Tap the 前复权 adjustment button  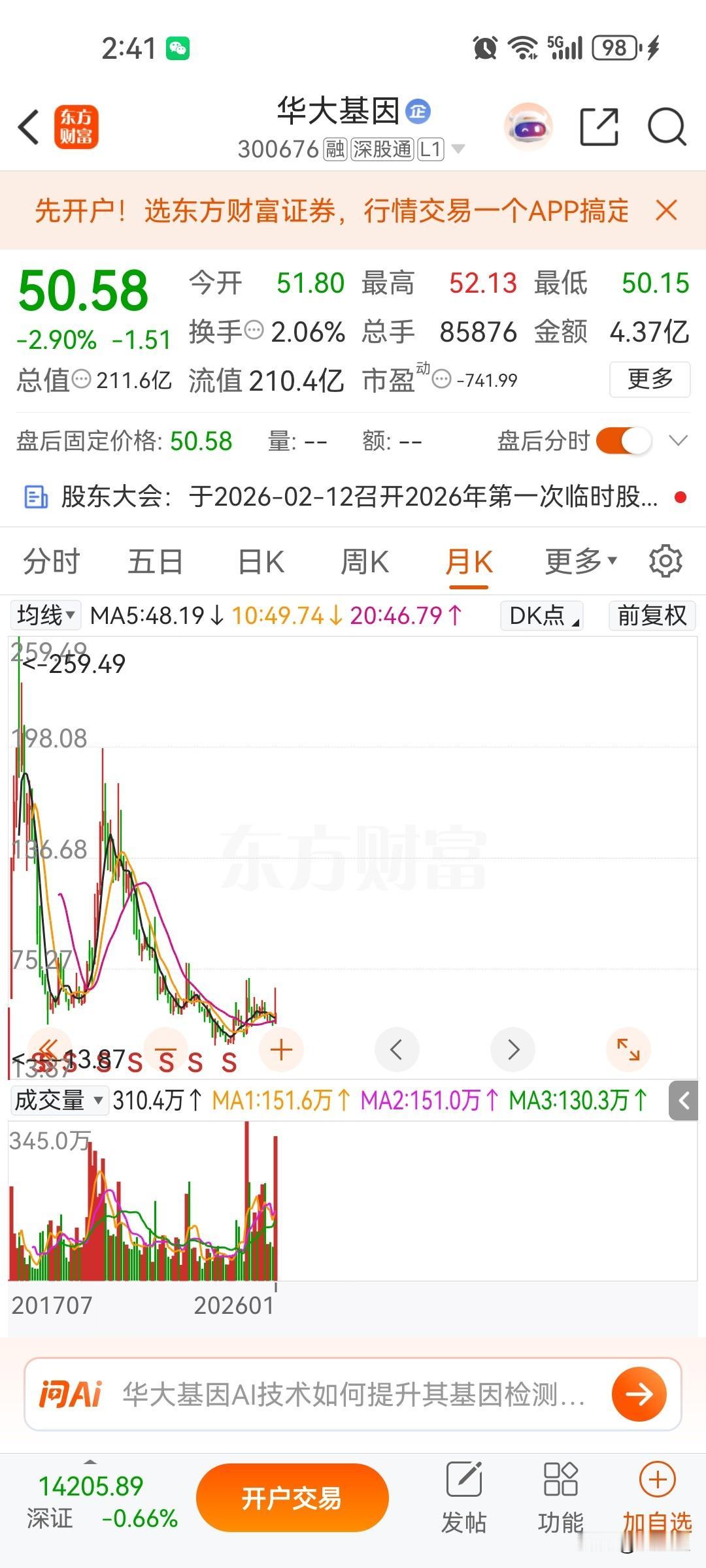651,615
